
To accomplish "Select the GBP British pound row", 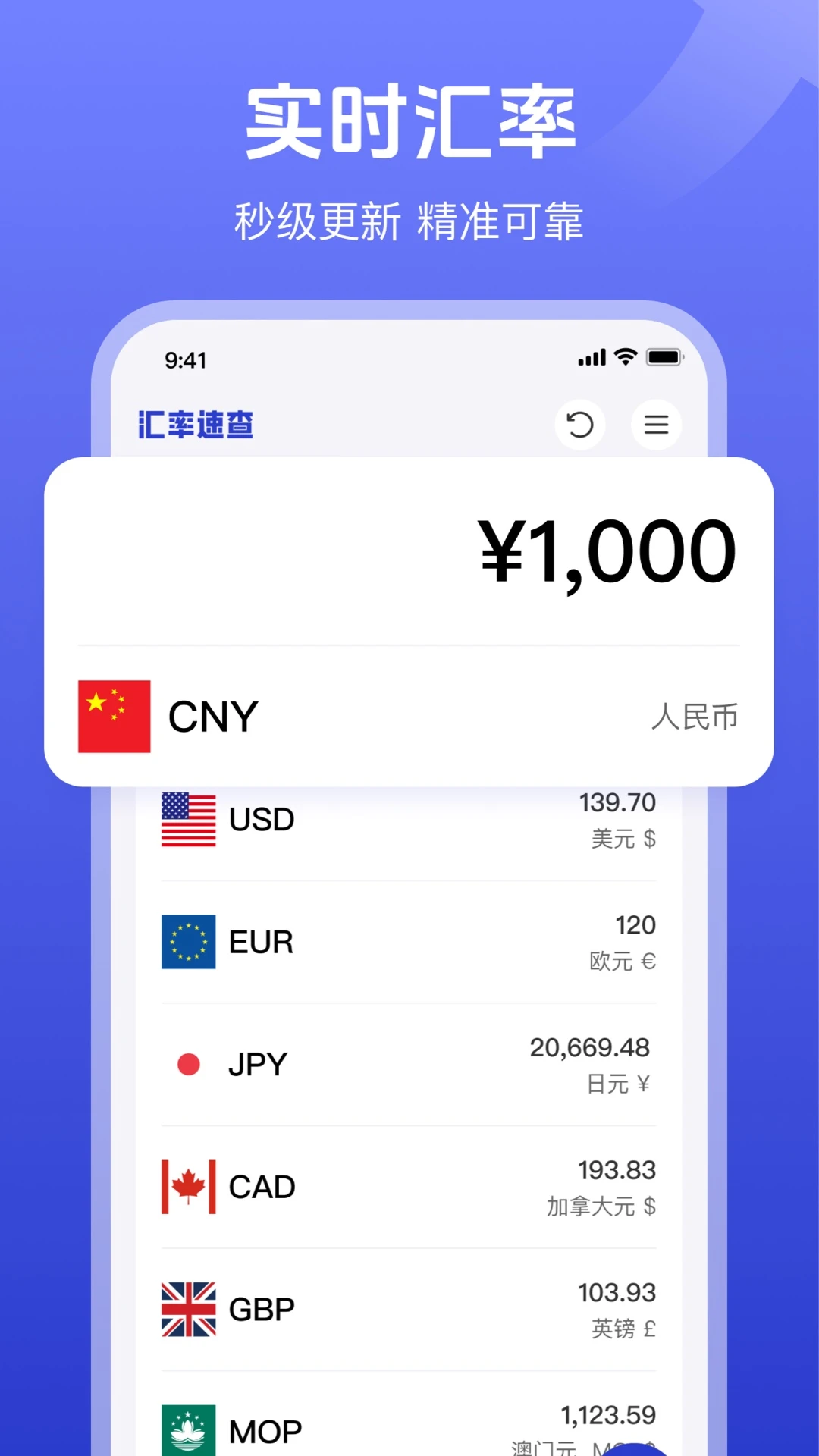I will (409, 1308).
